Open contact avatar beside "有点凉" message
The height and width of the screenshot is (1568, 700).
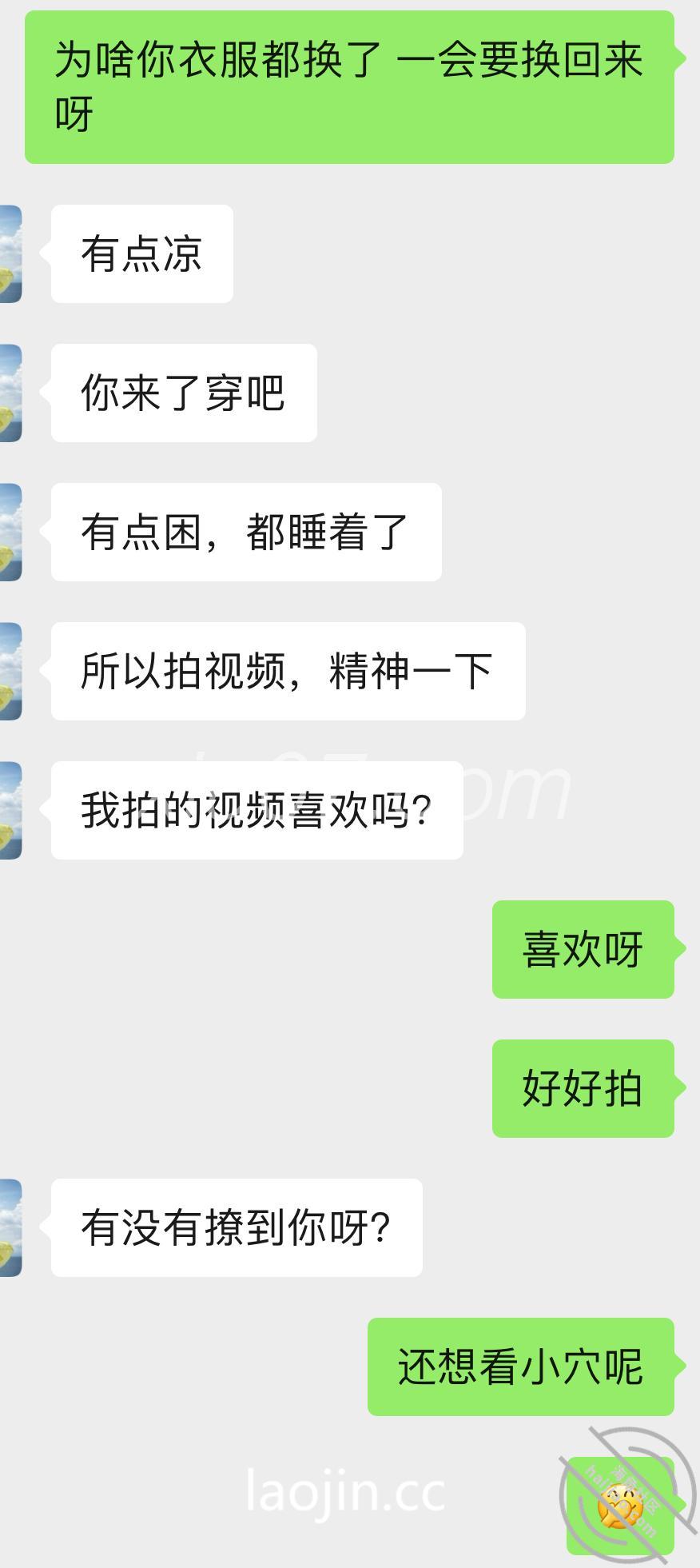[10, 253]
